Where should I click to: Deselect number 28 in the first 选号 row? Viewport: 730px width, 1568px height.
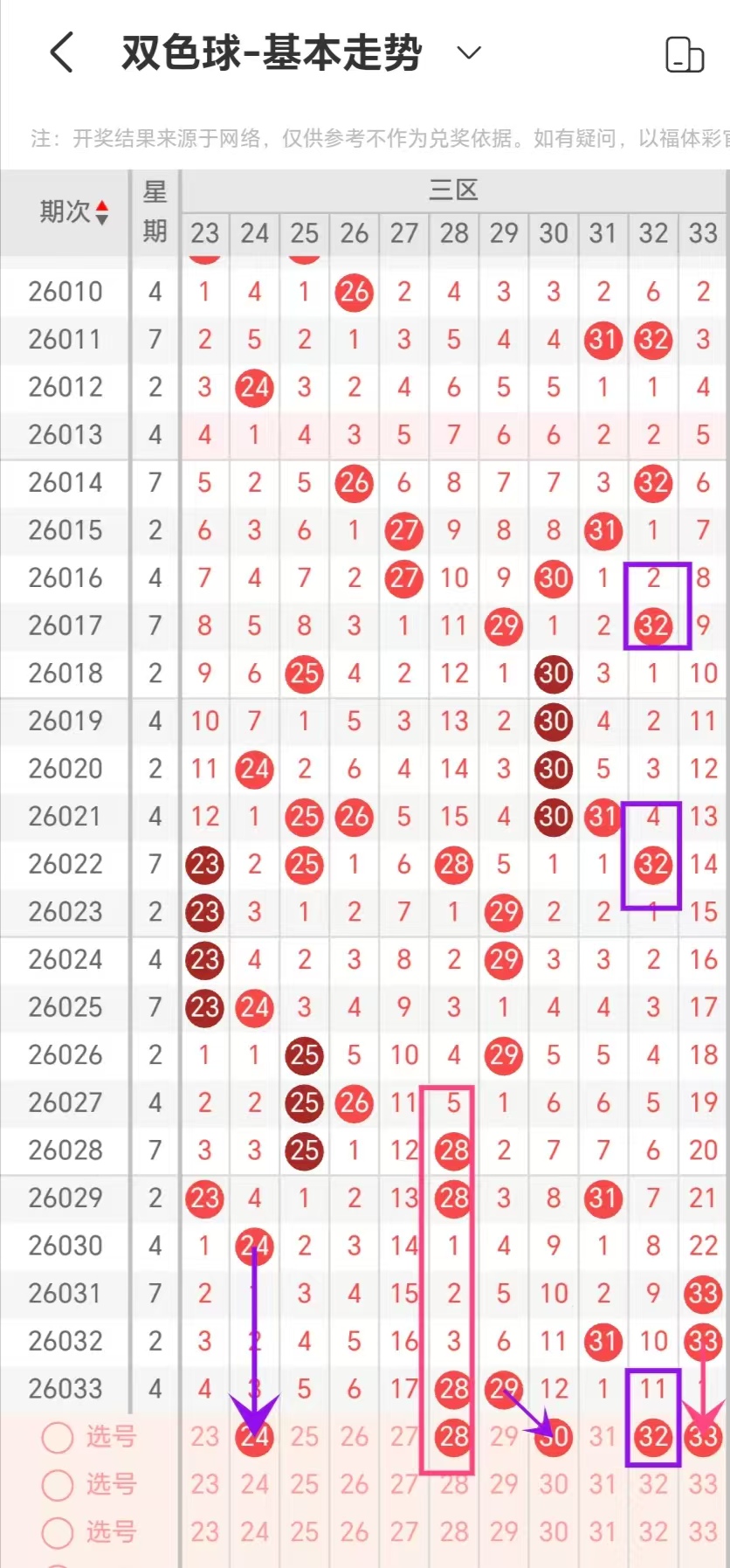pyautogui.click(x=454, y=1437)
